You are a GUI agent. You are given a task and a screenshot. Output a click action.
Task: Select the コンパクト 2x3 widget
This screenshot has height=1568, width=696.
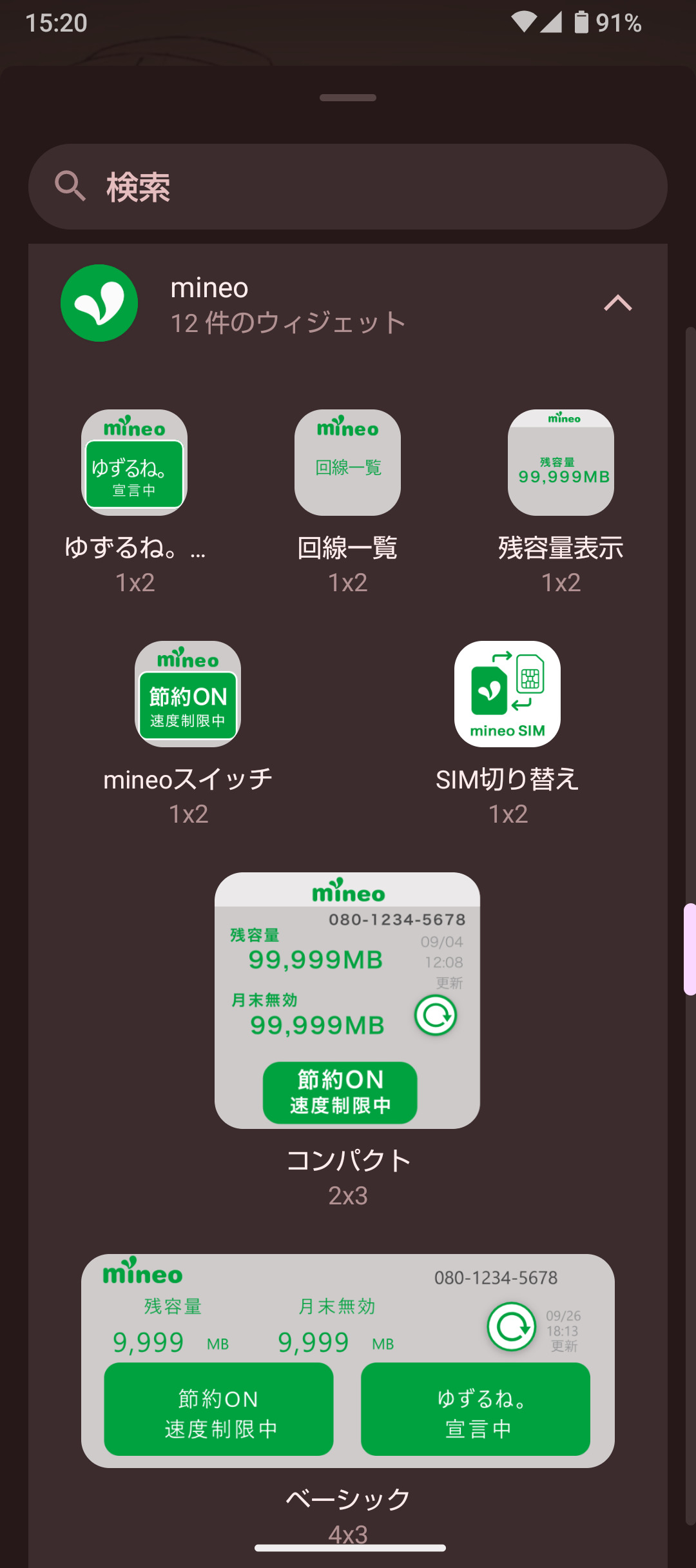[347, 1000]
